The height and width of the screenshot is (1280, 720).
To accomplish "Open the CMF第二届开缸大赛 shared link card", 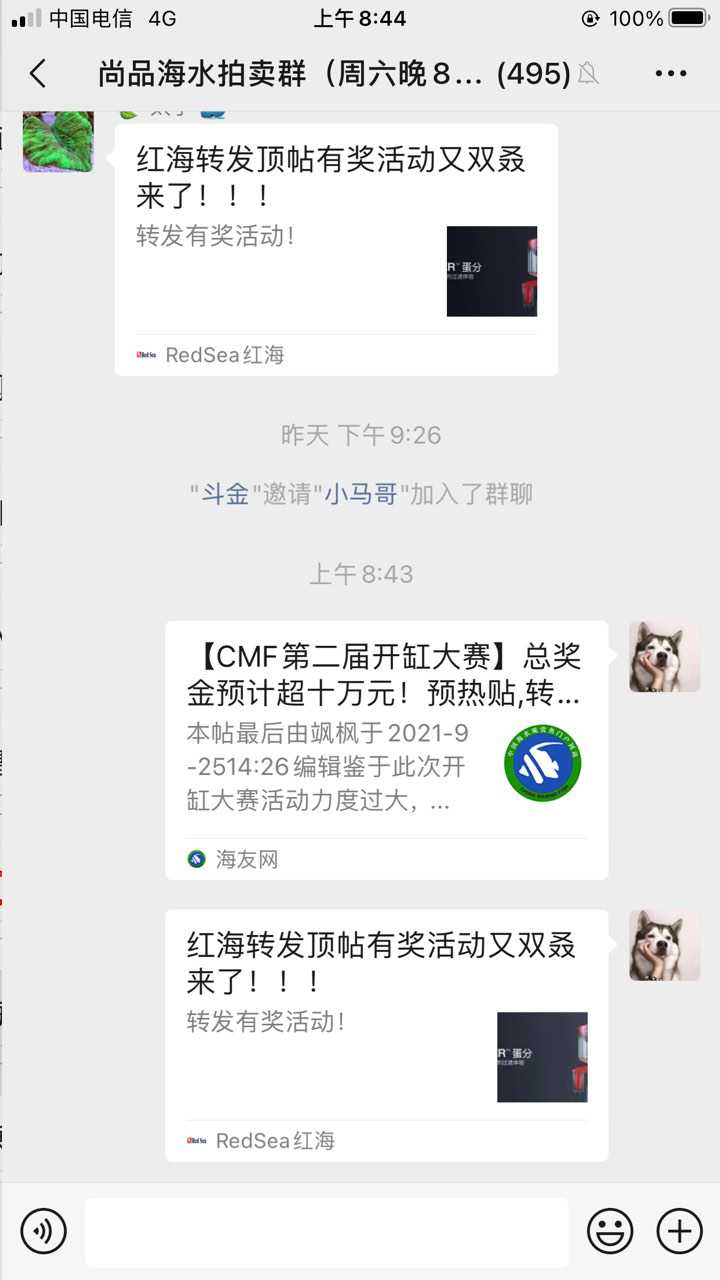I will tap(386, 750).
